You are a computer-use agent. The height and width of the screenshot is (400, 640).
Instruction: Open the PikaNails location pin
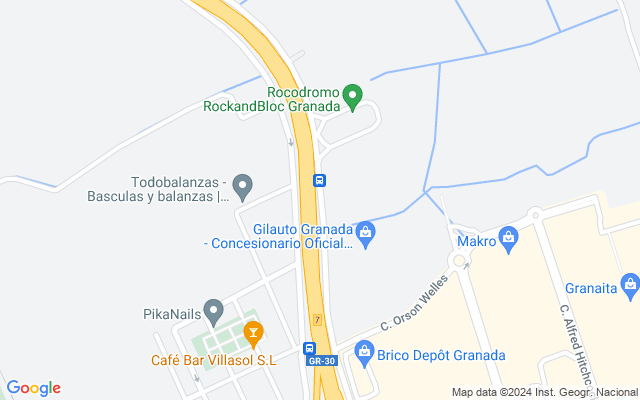pos(213,313)
